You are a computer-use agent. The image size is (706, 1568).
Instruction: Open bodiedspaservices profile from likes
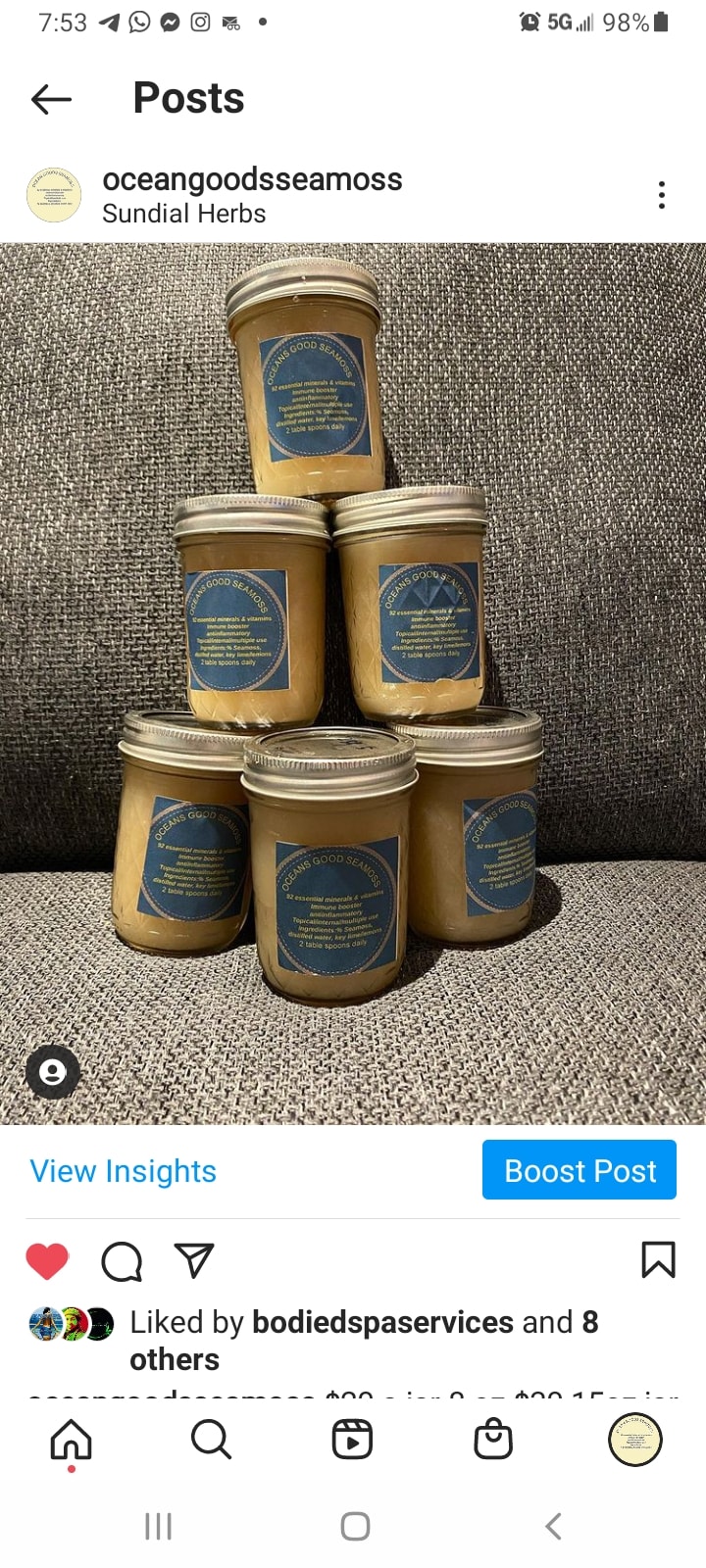(382, 1322)
